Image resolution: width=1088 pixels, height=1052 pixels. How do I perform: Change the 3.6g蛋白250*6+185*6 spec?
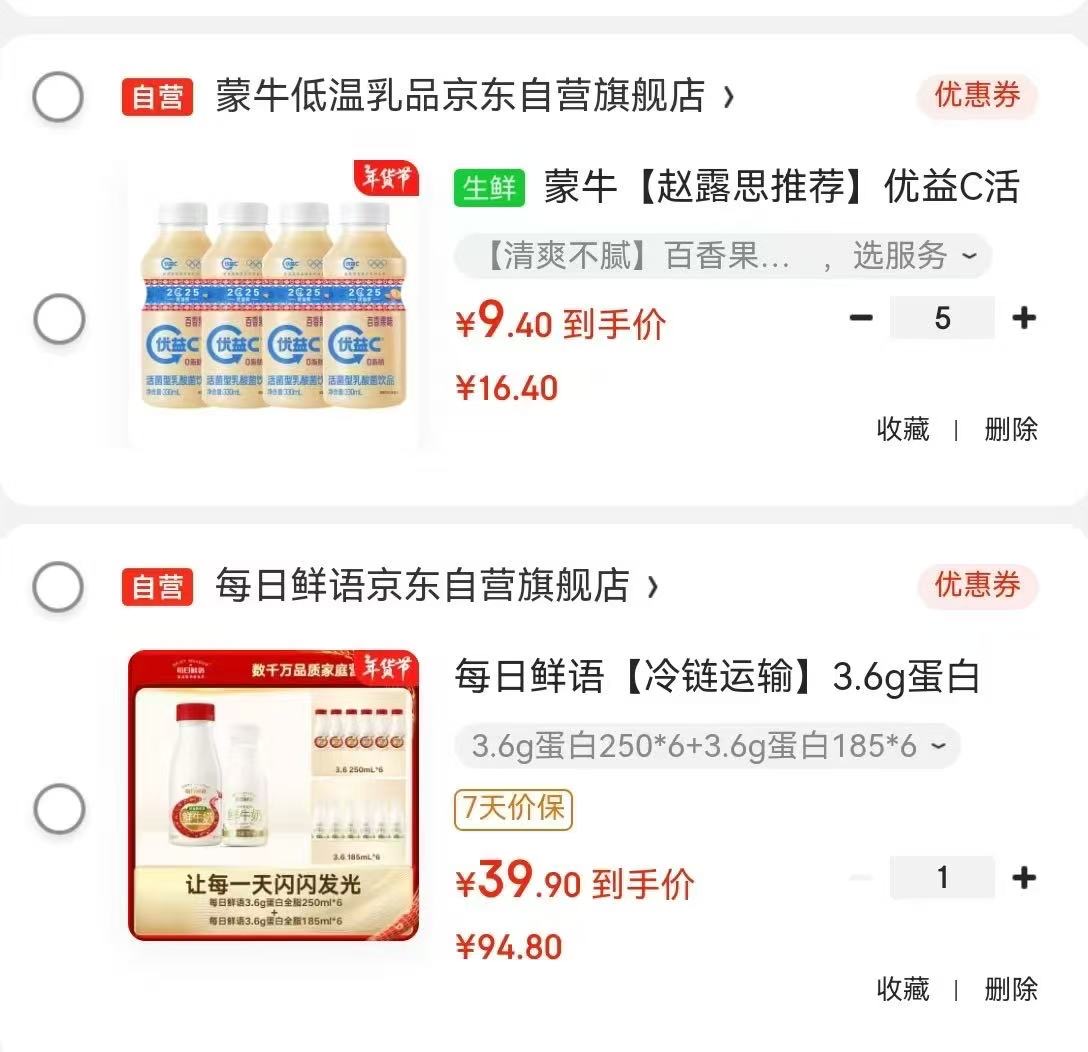point(706,746)
